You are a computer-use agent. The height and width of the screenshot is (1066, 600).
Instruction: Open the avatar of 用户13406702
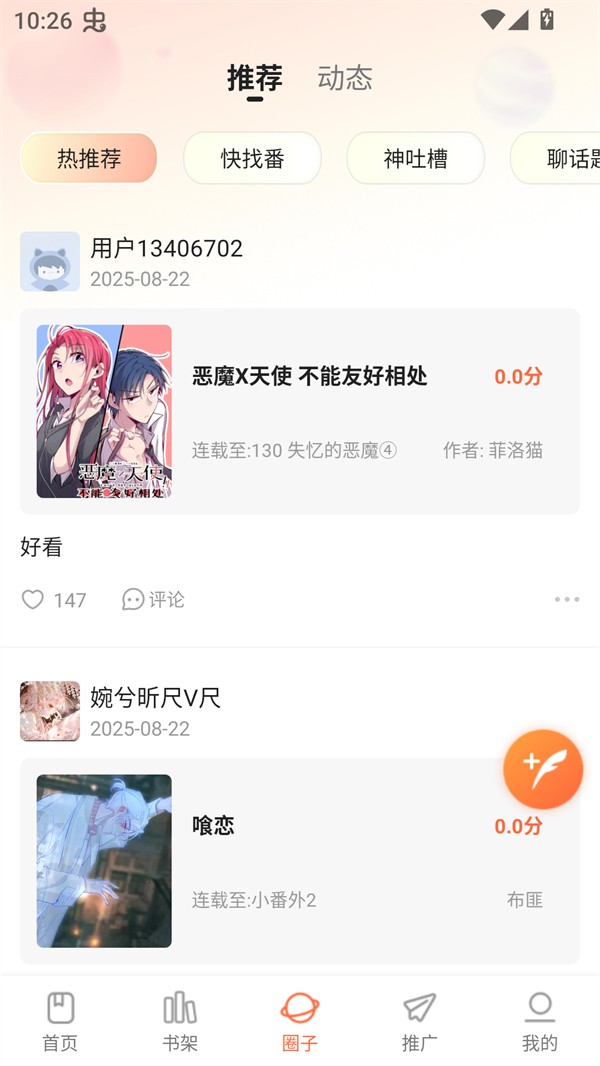pos(50,261)
